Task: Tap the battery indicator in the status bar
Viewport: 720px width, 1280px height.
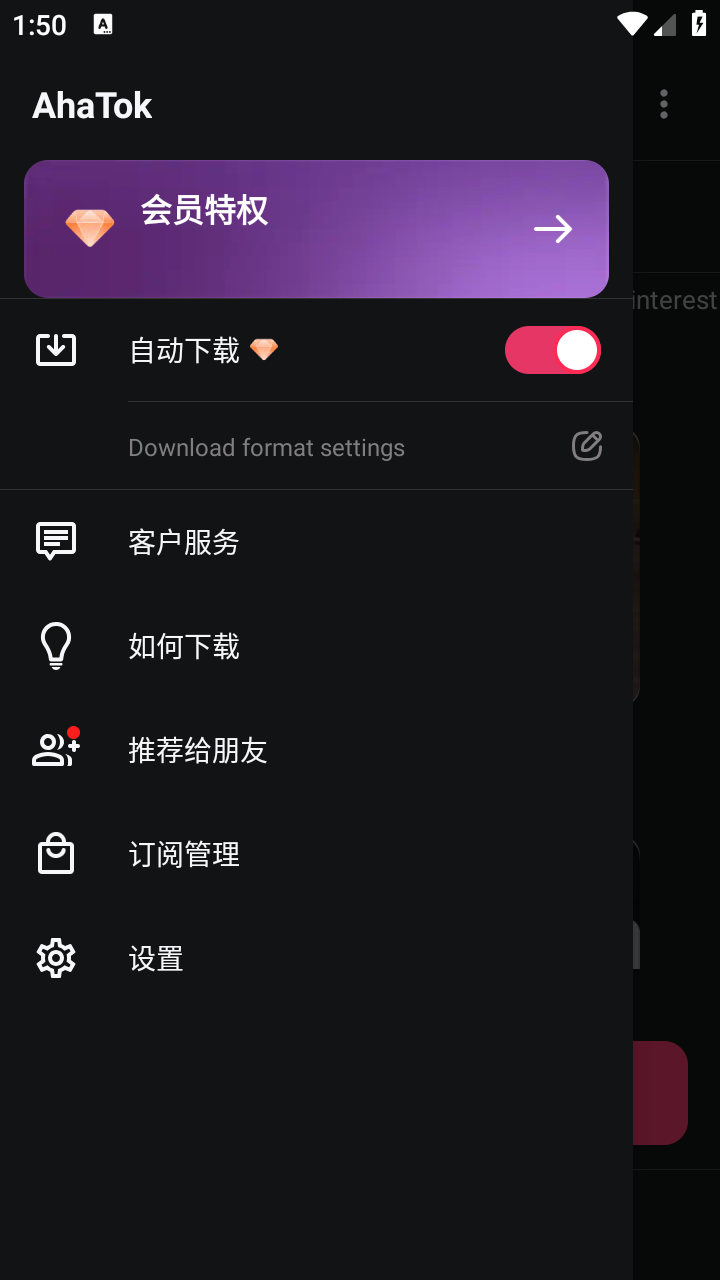Action: [699, 24]
